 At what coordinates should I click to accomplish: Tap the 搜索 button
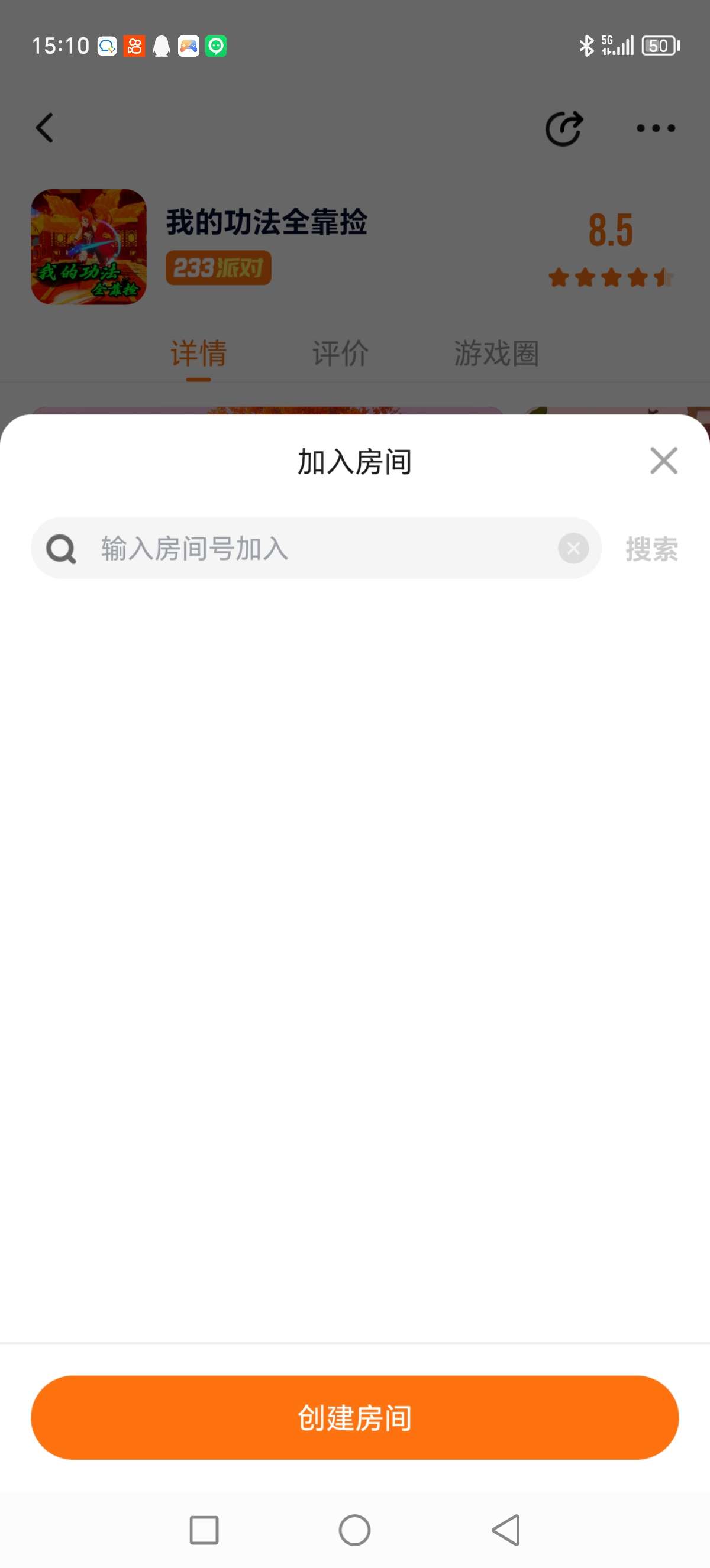(651, 549)
